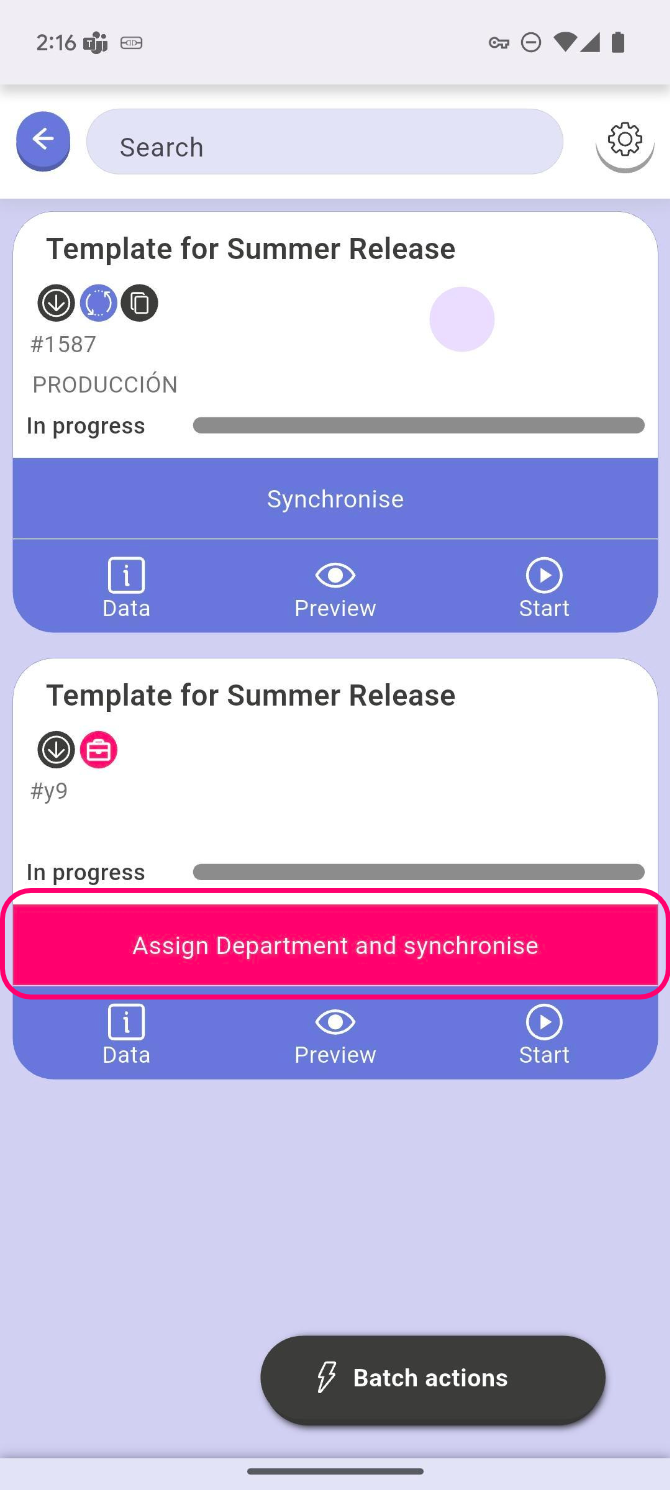The width and height of the screenshot is (670, 1490).
Task: Tap Synchronise on template #1587
Action: [335, 499]
